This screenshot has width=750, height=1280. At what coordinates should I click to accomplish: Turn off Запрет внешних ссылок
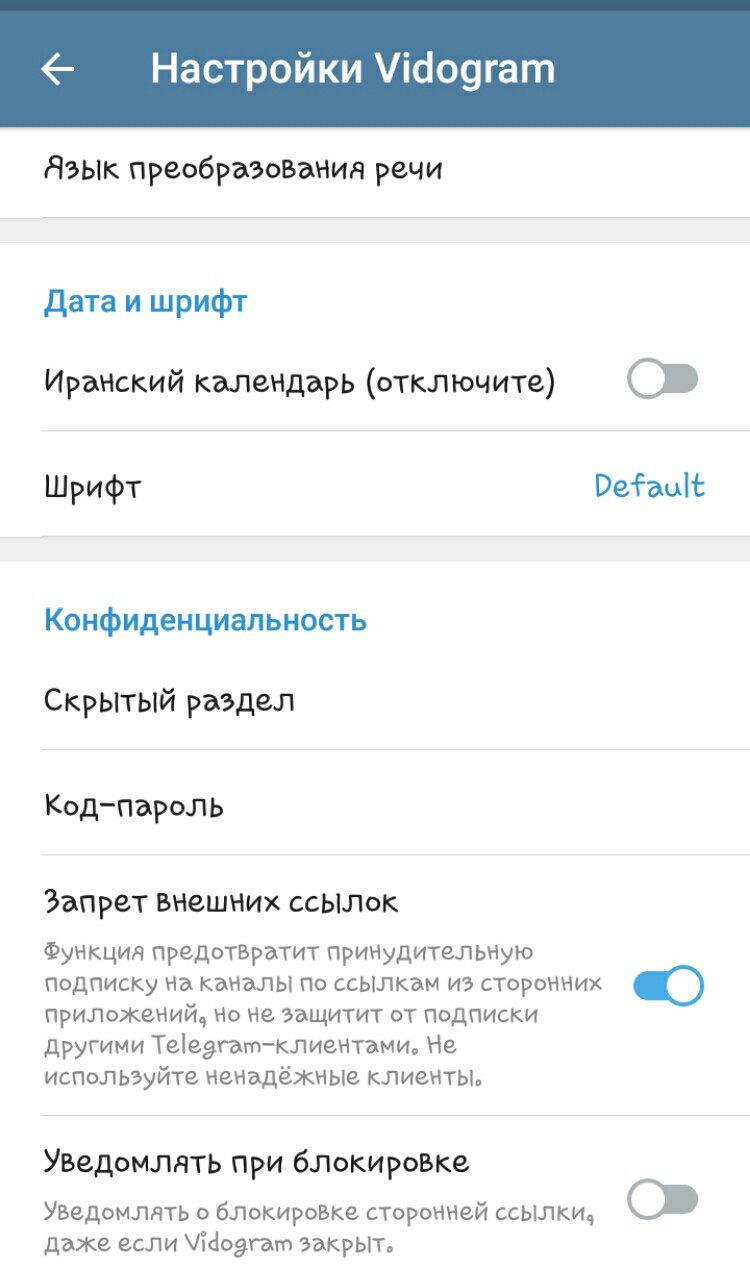click(667, 986)
